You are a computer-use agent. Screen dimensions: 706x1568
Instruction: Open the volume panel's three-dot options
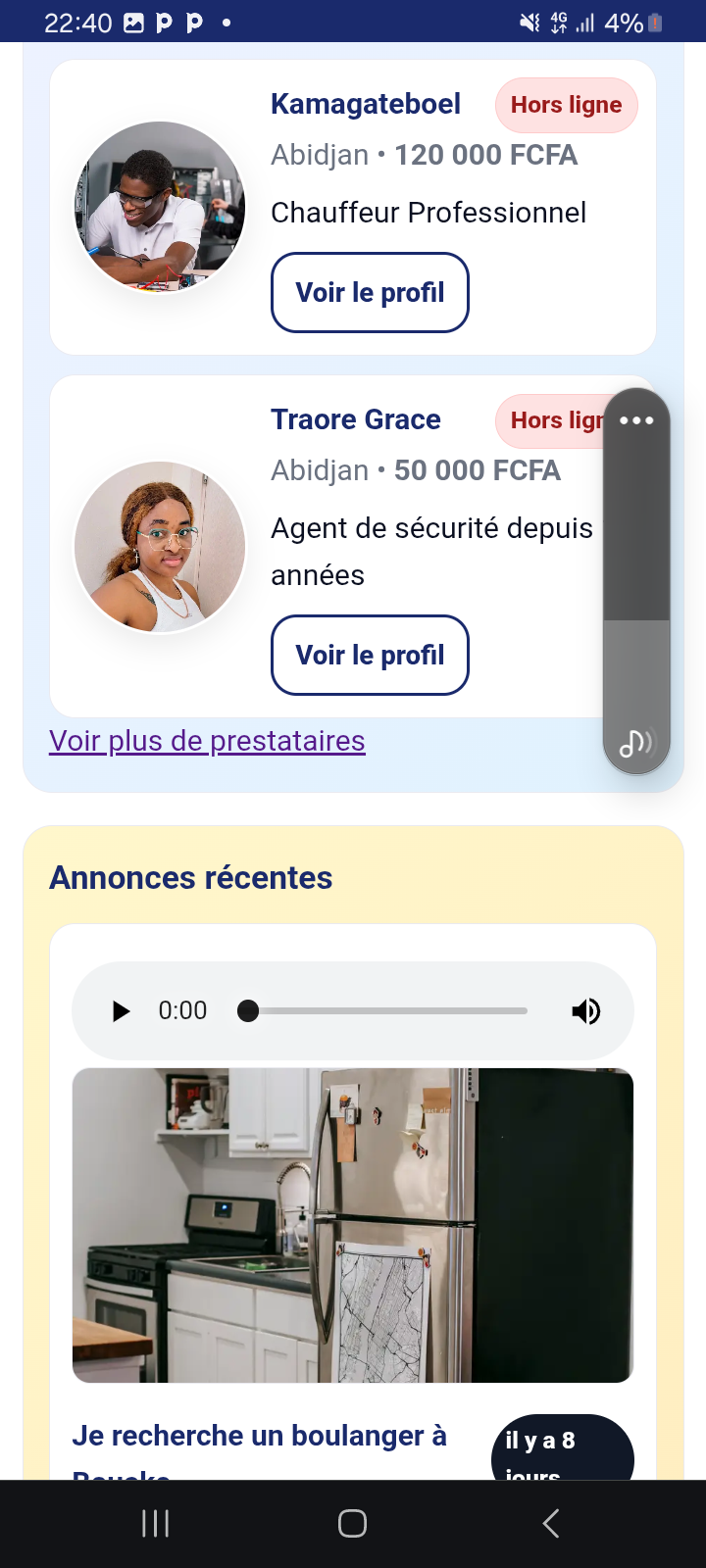point(636,420)
